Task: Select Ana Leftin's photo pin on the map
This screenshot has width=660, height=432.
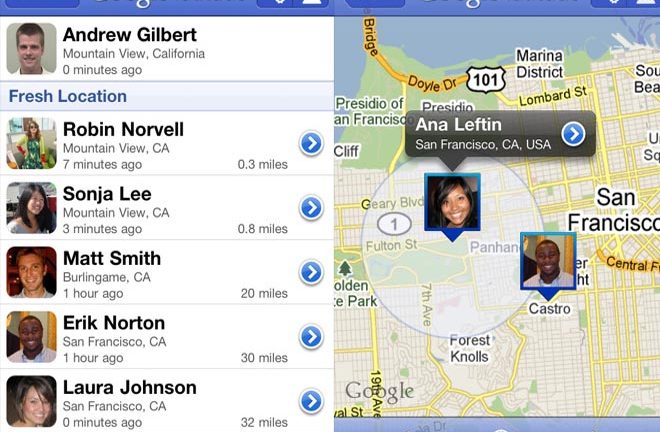Action: [452, 203]
